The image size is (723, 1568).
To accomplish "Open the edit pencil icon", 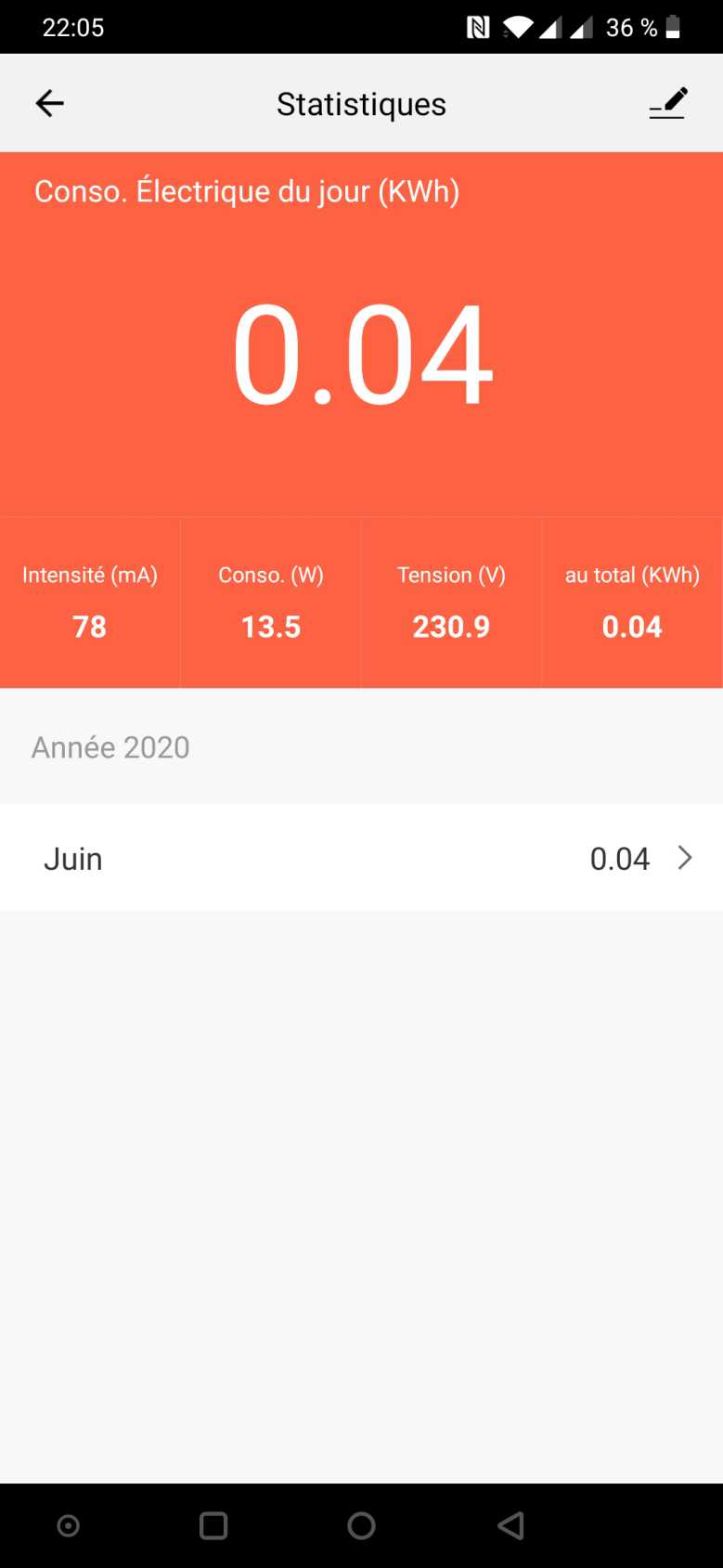I will click(x=667, y=103).
